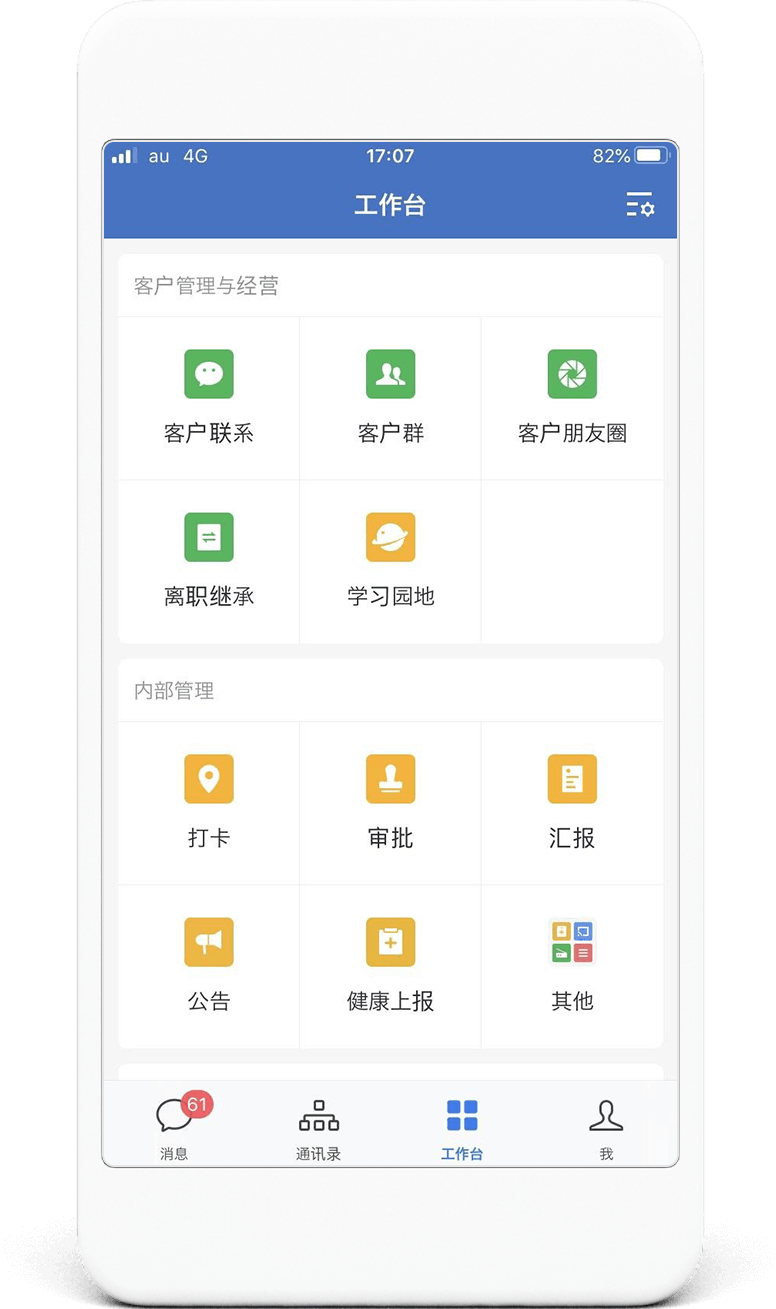Image resolution: width=776 pixels, height=1309 pixels.
Task: Open the workbench settings icon
Action: click(x=640, y=205)
